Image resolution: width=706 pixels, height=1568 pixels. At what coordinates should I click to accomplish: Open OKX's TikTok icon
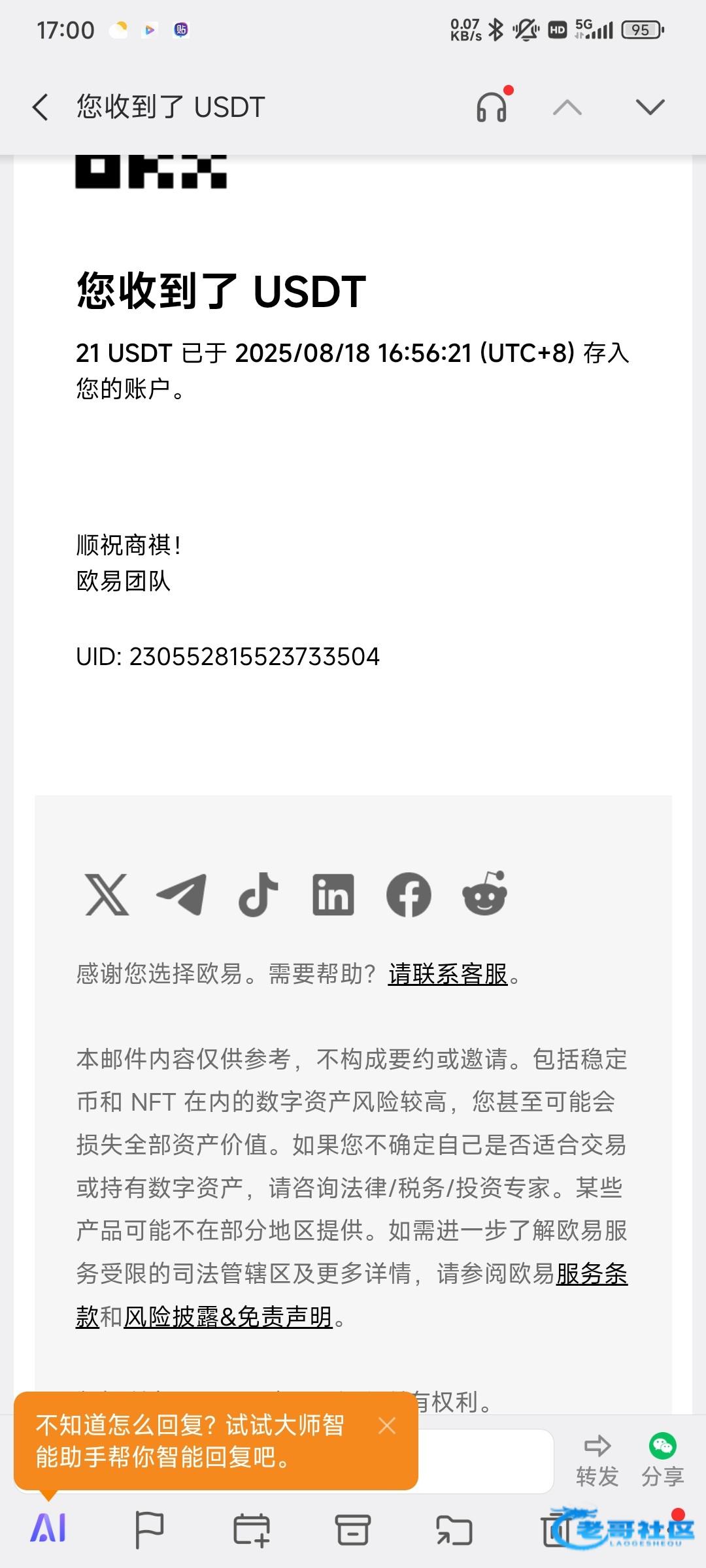258,894
